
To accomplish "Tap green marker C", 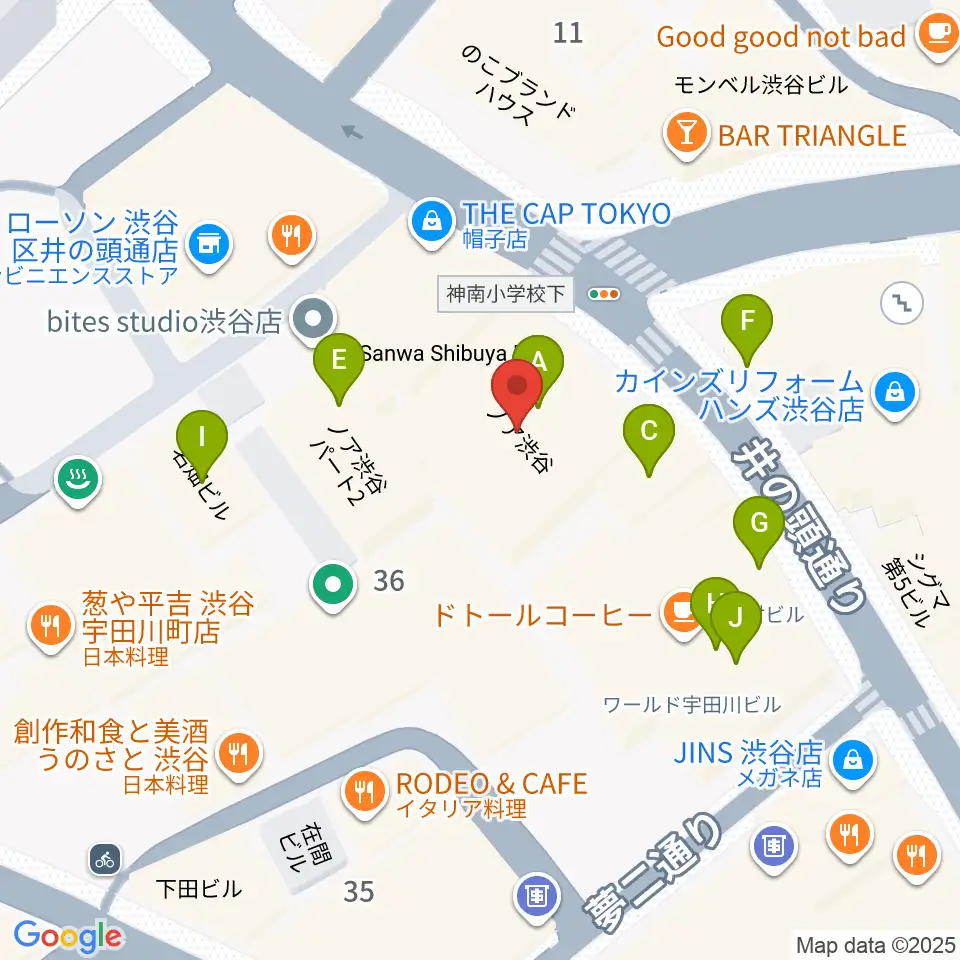I will (648, 434).
